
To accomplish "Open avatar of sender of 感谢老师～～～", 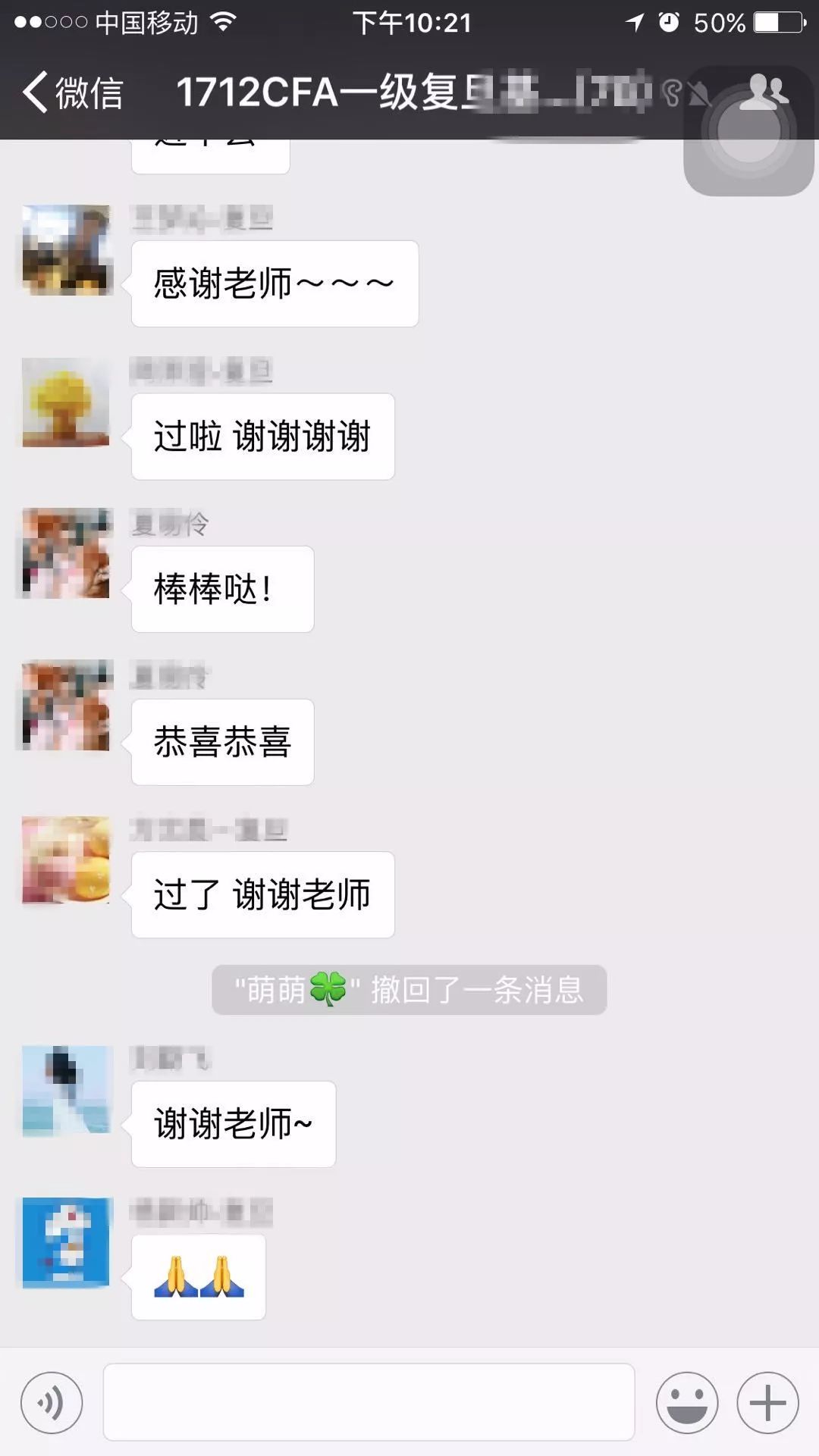I will point(66,249).
